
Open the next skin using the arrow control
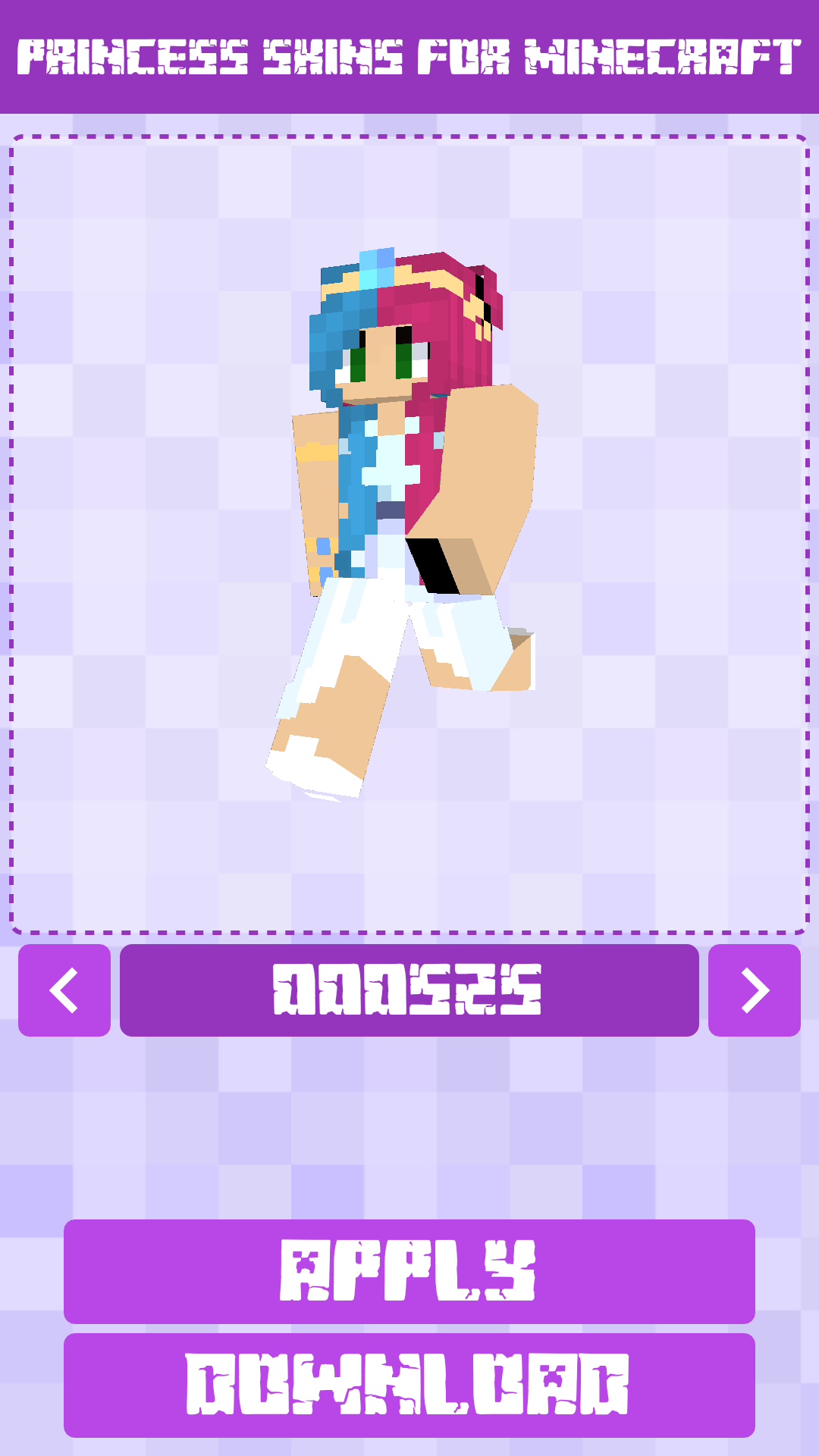click(x=755, y=988)
